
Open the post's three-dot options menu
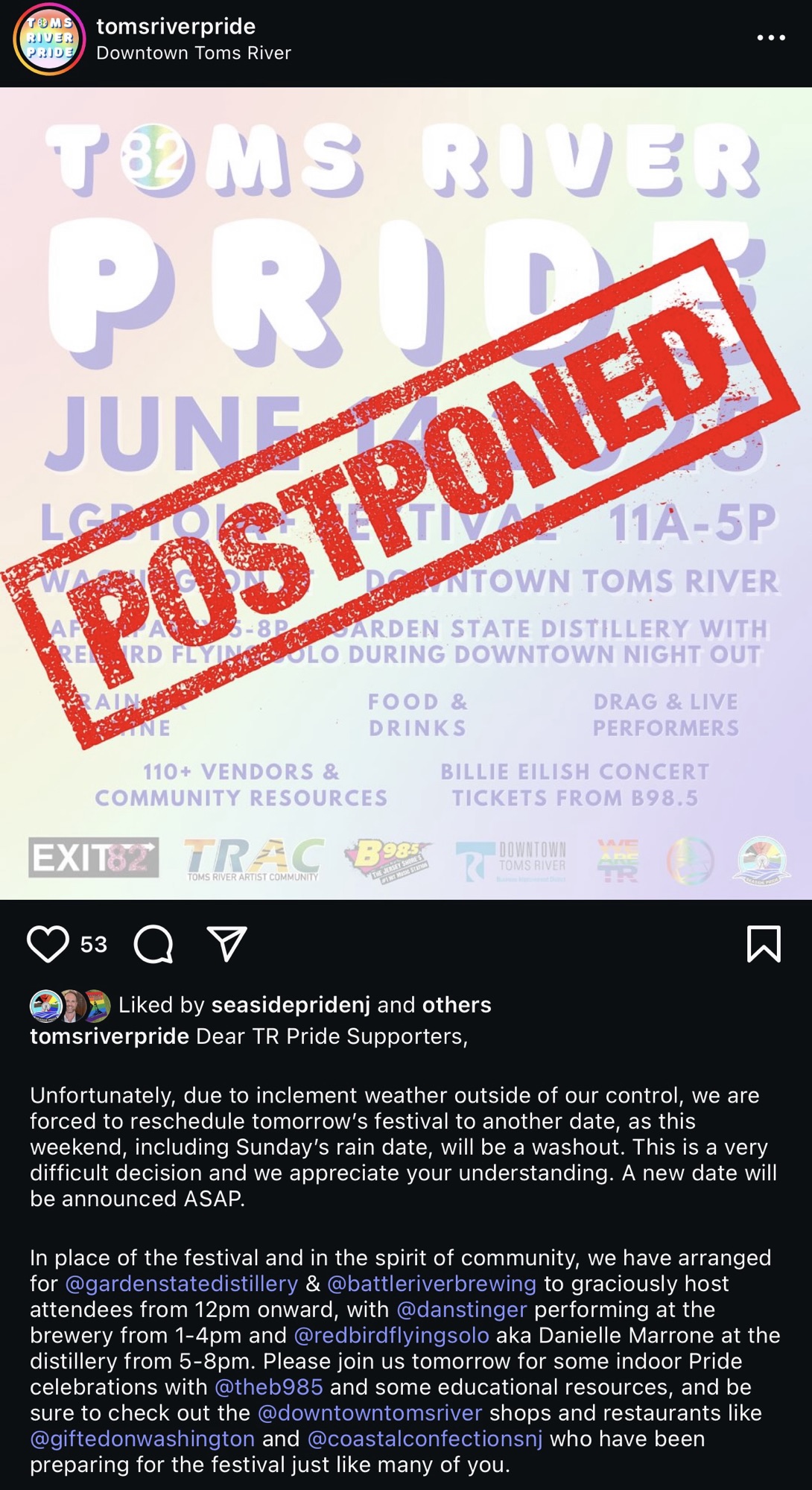click(770, 38)
